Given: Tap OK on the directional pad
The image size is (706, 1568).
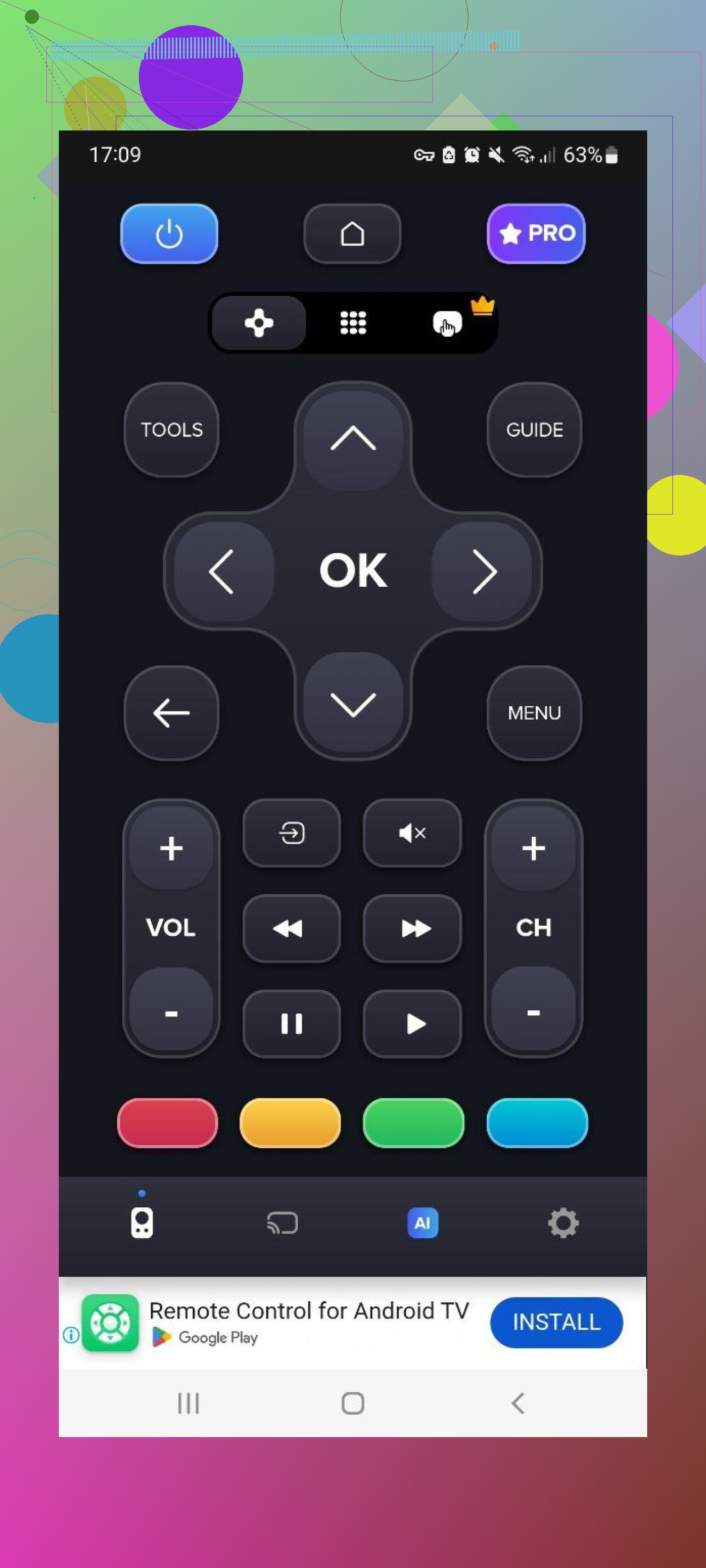Looking at the screenshot, I should tap(353, 571).
